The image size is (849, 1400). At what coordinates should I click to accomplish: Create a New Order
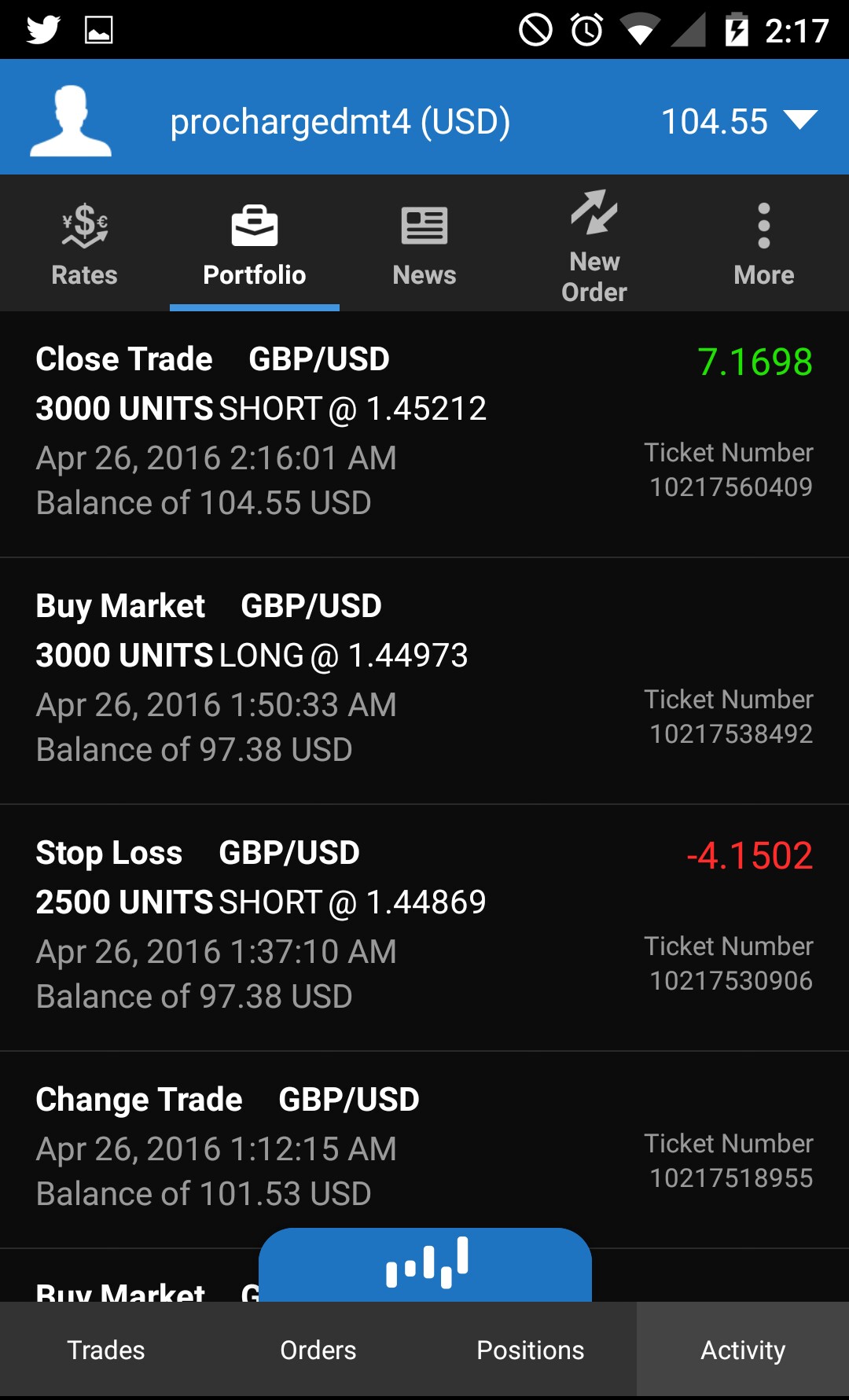pyautogui.click(x=594, y=245)
